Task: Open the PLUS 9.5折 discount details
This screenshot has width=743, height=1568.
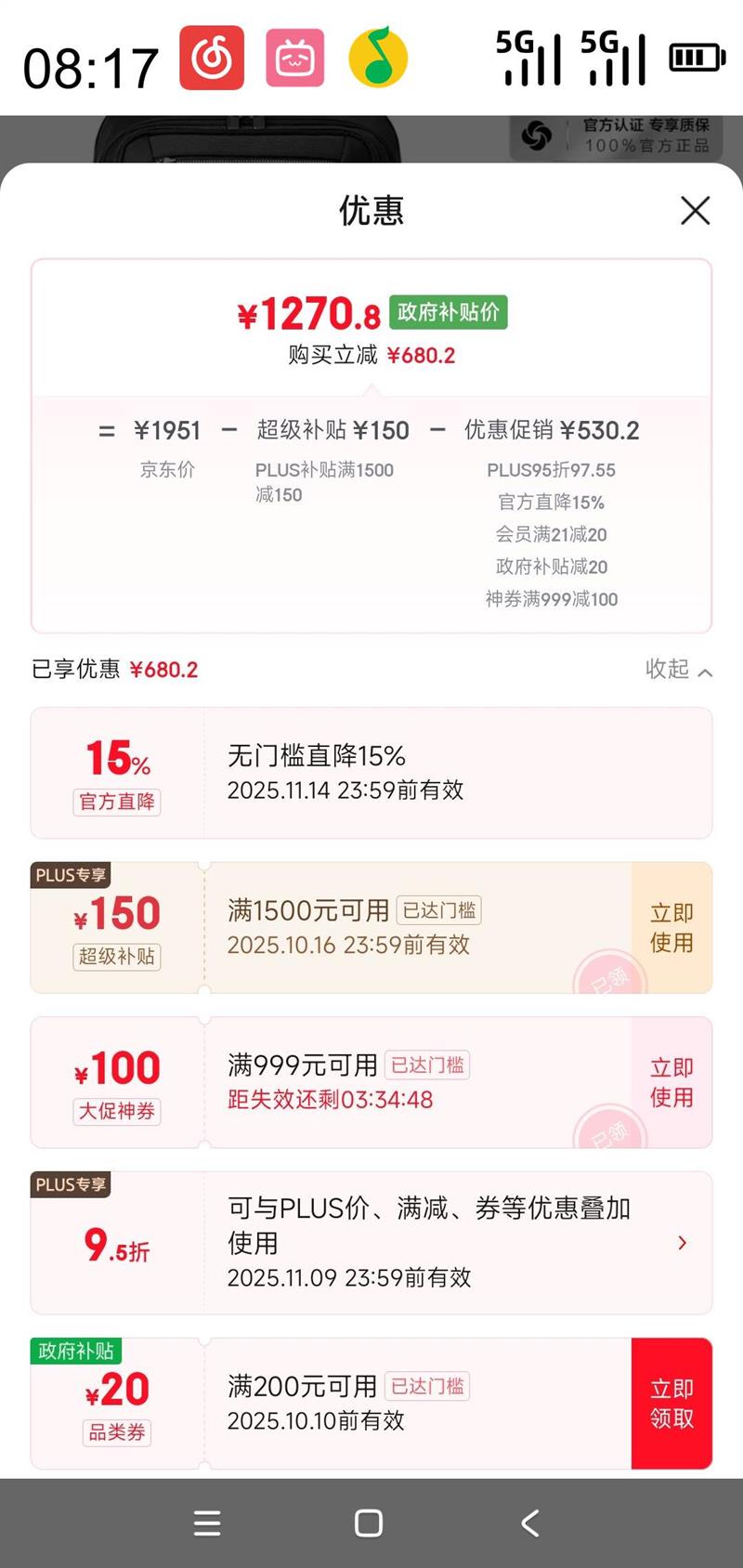Action: tap(682, 1243)
